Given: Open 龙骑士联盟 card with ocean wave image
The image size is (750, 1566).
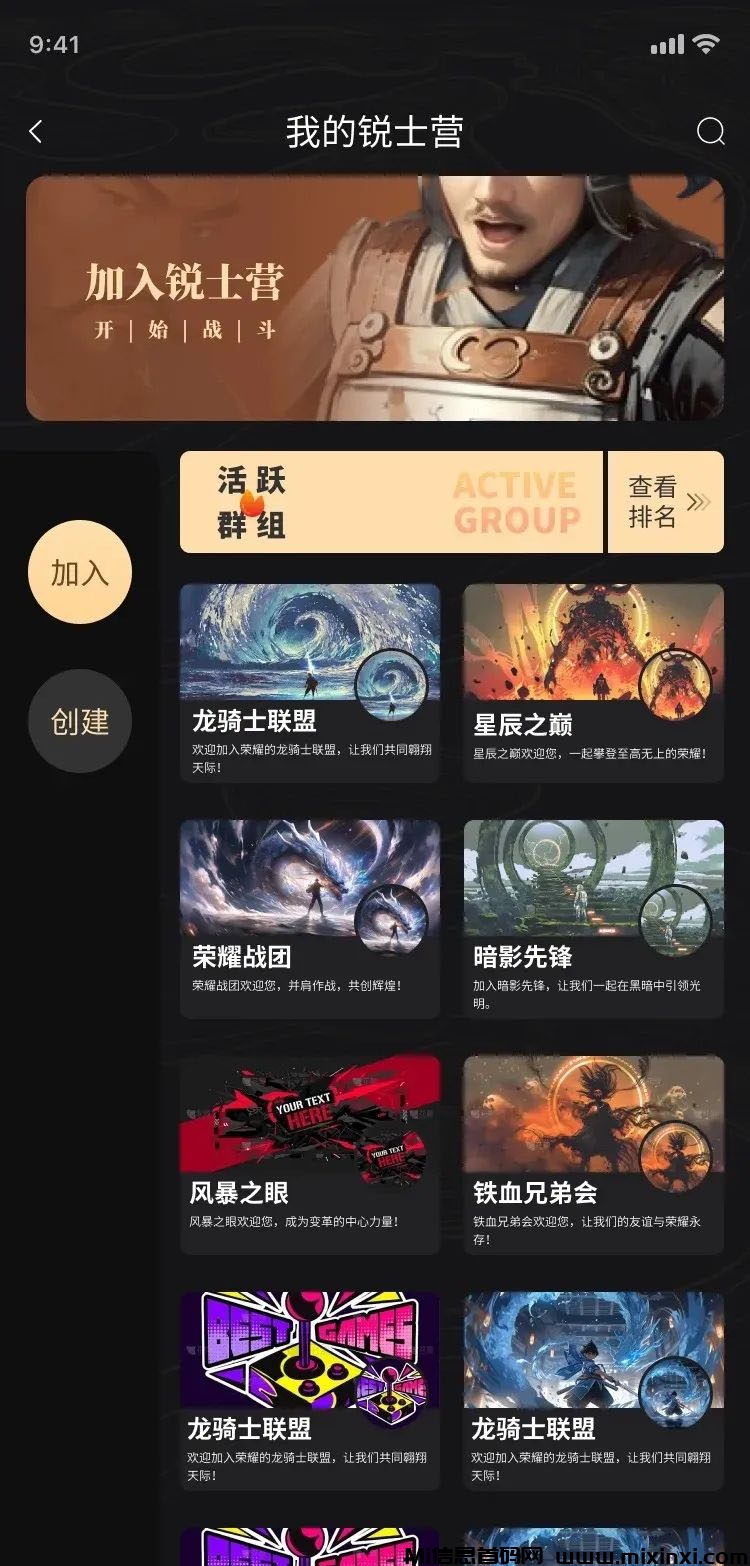Looking at the screenshot, I should pyautogui.click(x=309, y=683).
